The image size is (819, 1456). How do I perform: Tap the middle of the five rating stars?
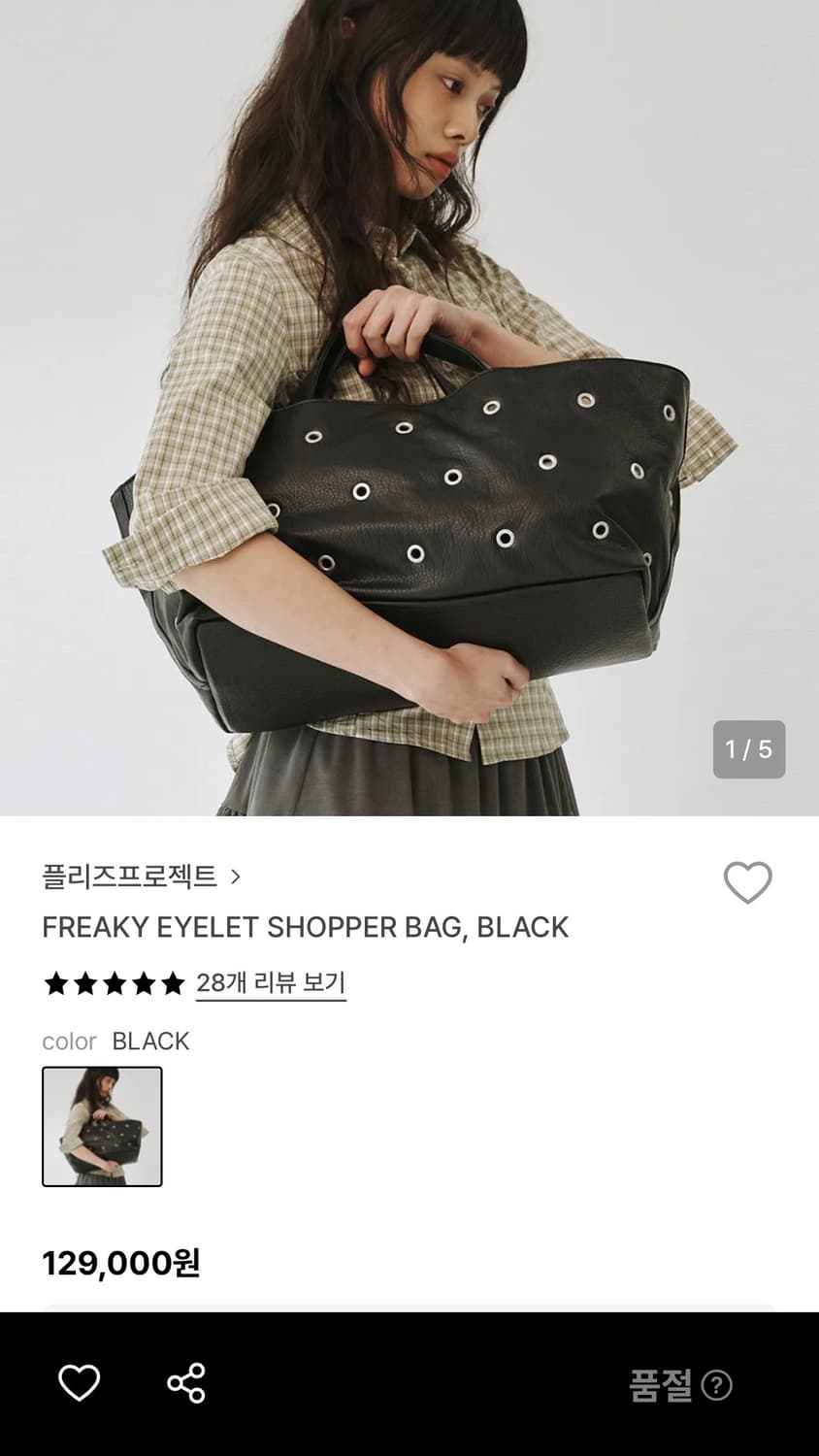click(113, 983)
